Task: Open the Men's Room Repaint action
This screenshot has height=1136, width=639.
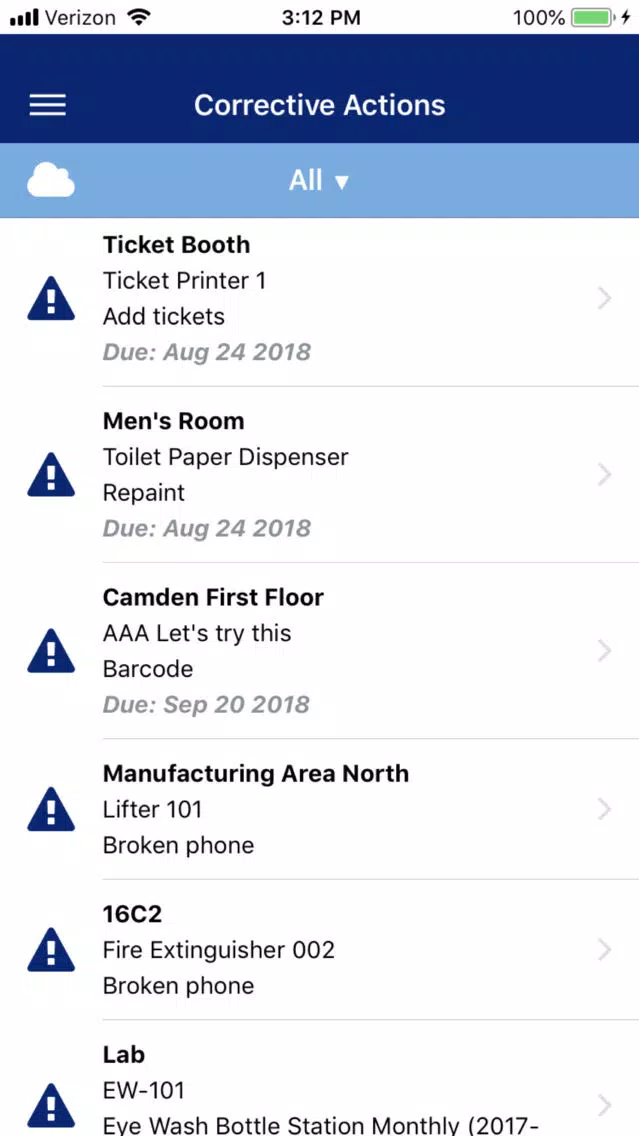Action: click(x=320, y=475)
